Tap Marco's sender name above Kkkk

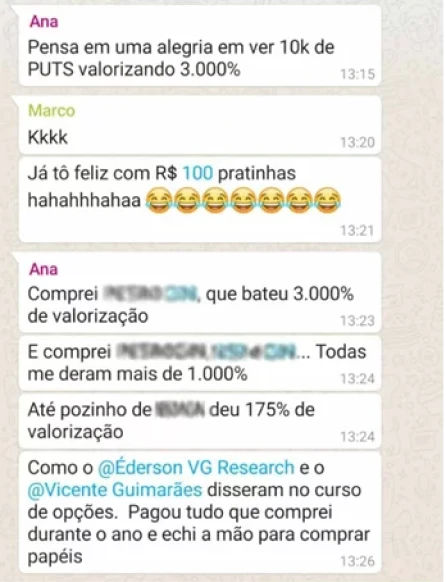pyautogui.click(x=52, y=111)
